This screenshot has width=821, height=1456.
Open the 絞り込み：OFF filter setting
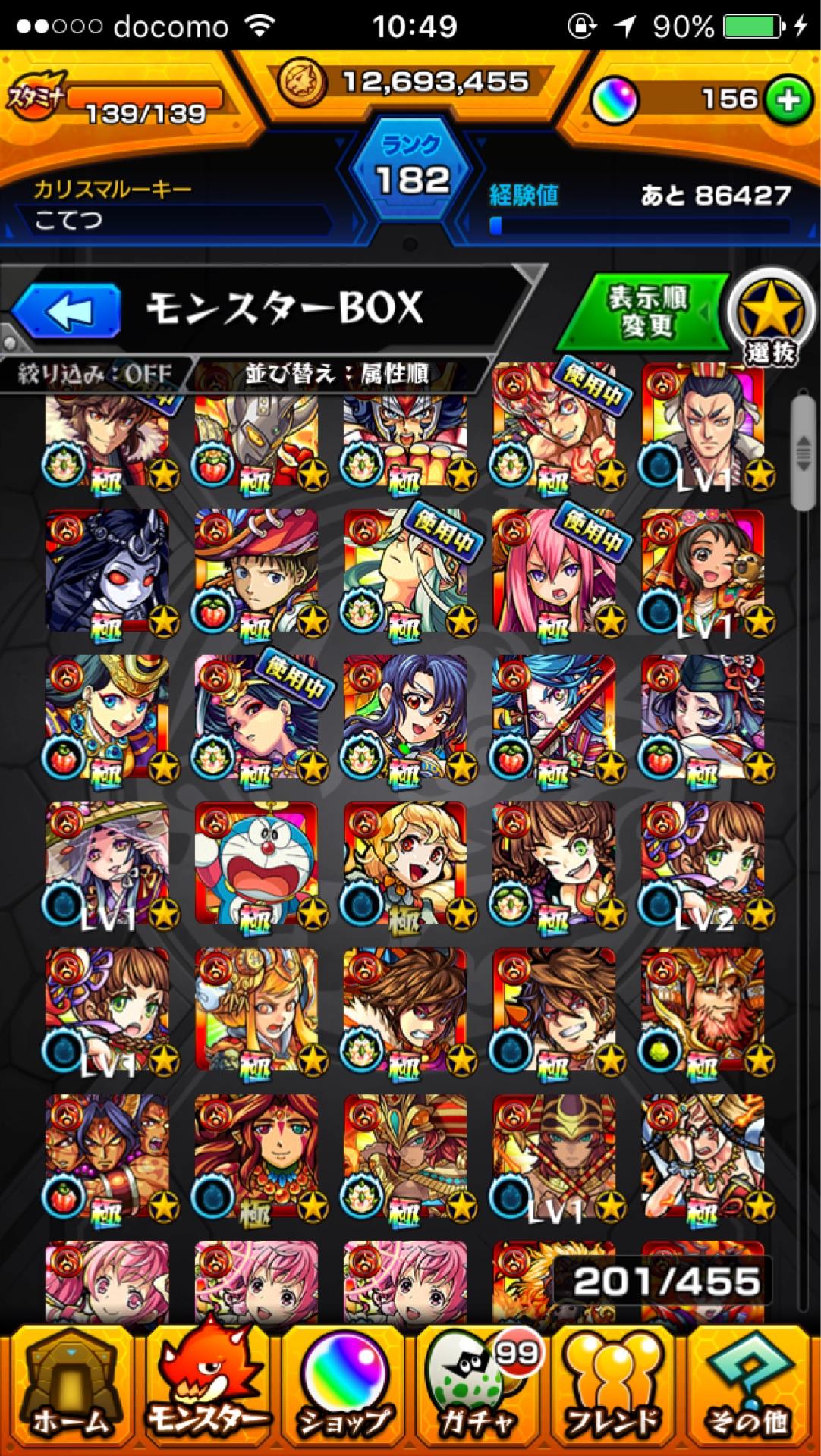(95, 374)
